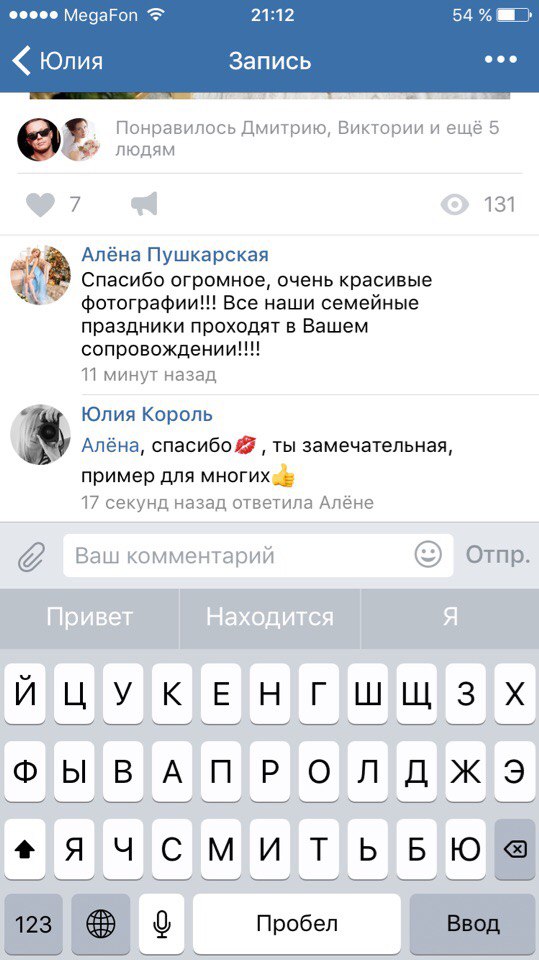Open Алёна Пушкарская's avatar photo
The height and width of the screenshot is (960, 539).
pyautogui.click(x=40, y=275)
